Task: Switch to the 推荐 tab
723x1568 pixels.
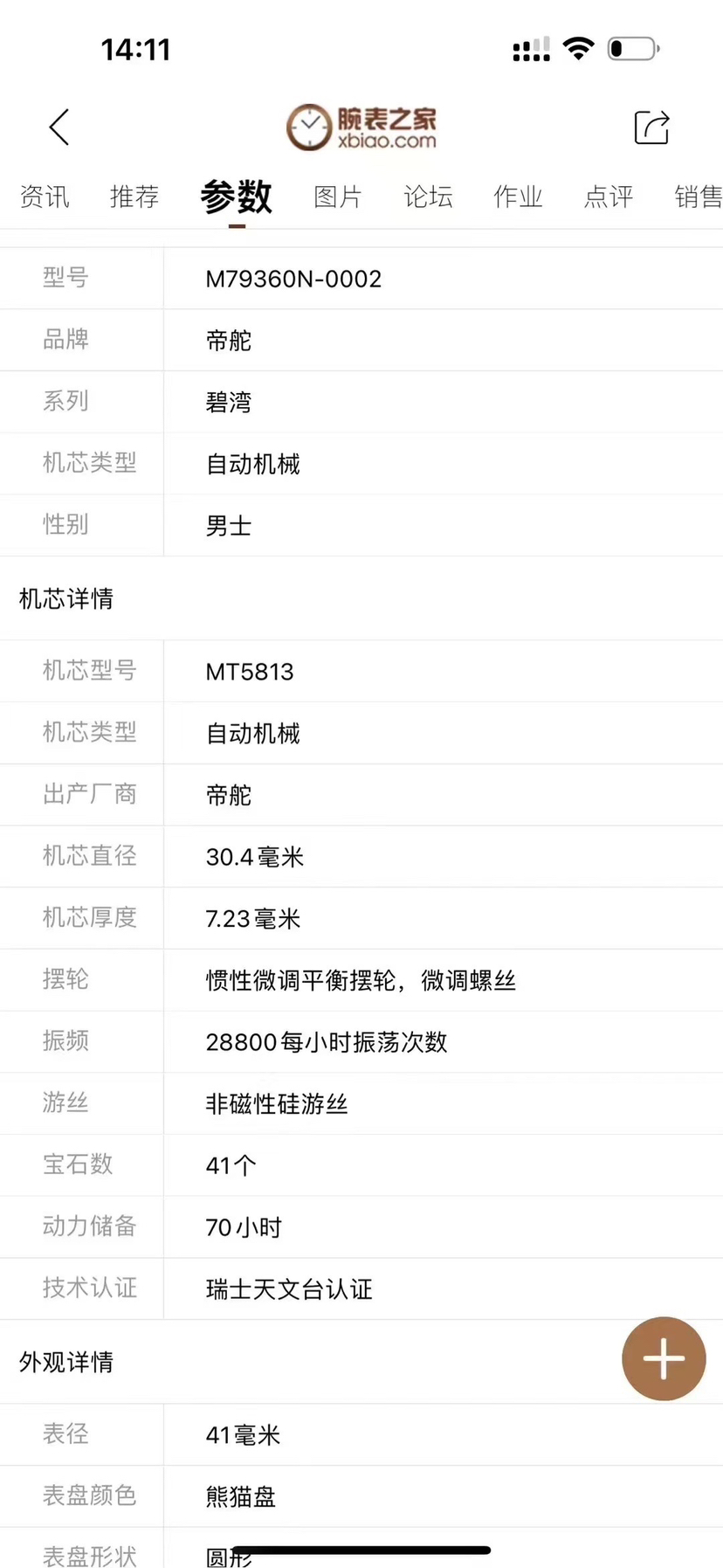Action: 134,197
